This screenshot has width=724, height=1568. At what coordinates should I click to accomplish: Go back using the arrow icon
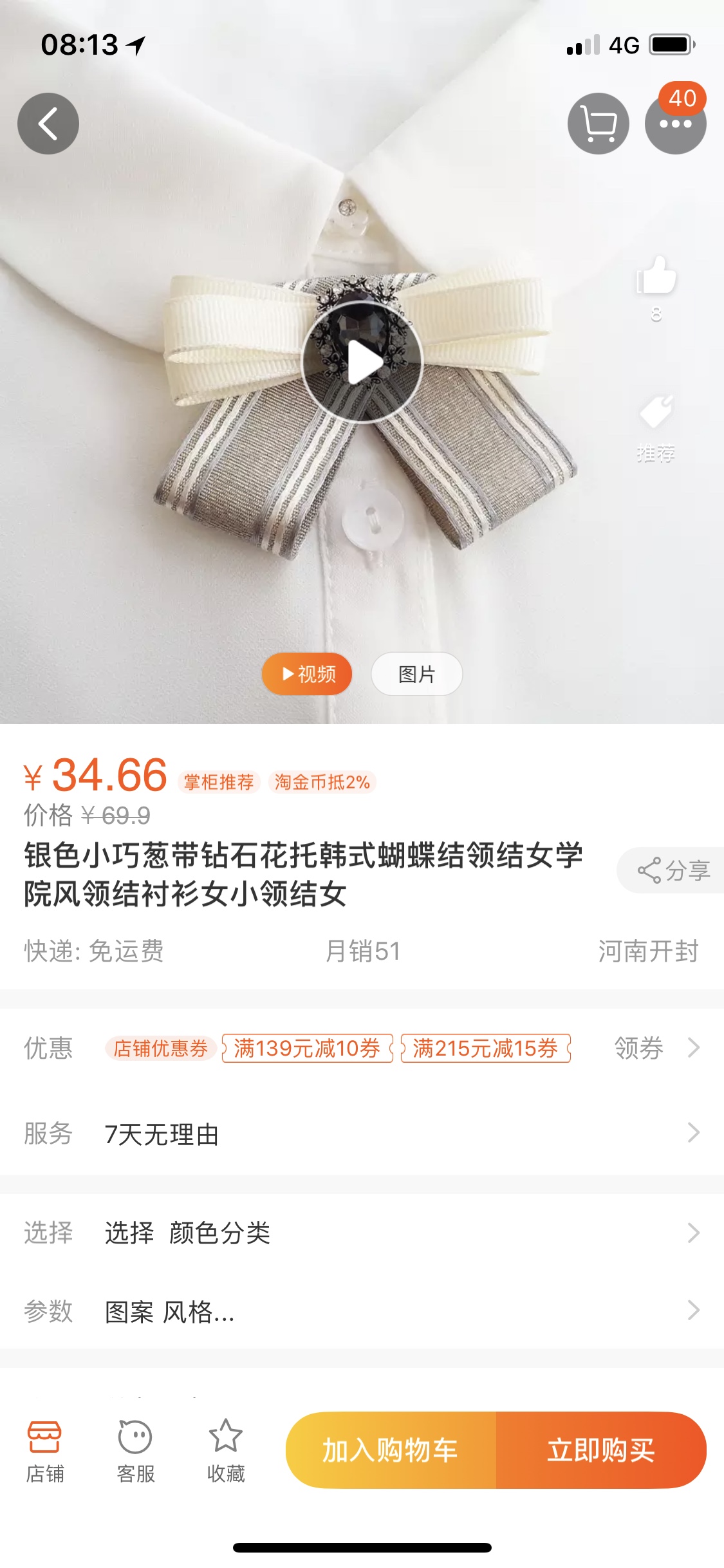[x=48, y=124]
